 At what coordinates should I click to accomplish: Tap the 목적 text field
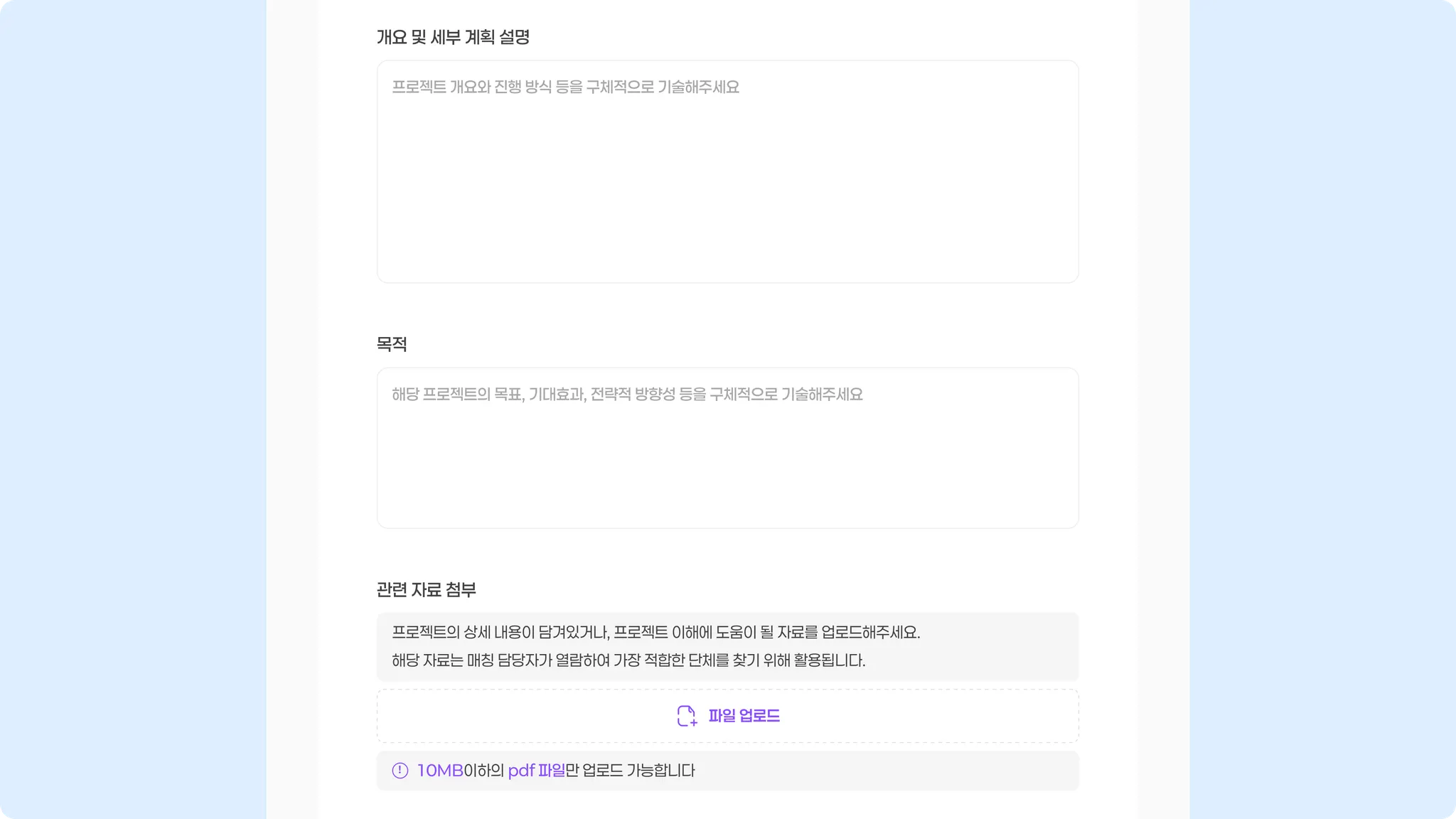point(727,448)
